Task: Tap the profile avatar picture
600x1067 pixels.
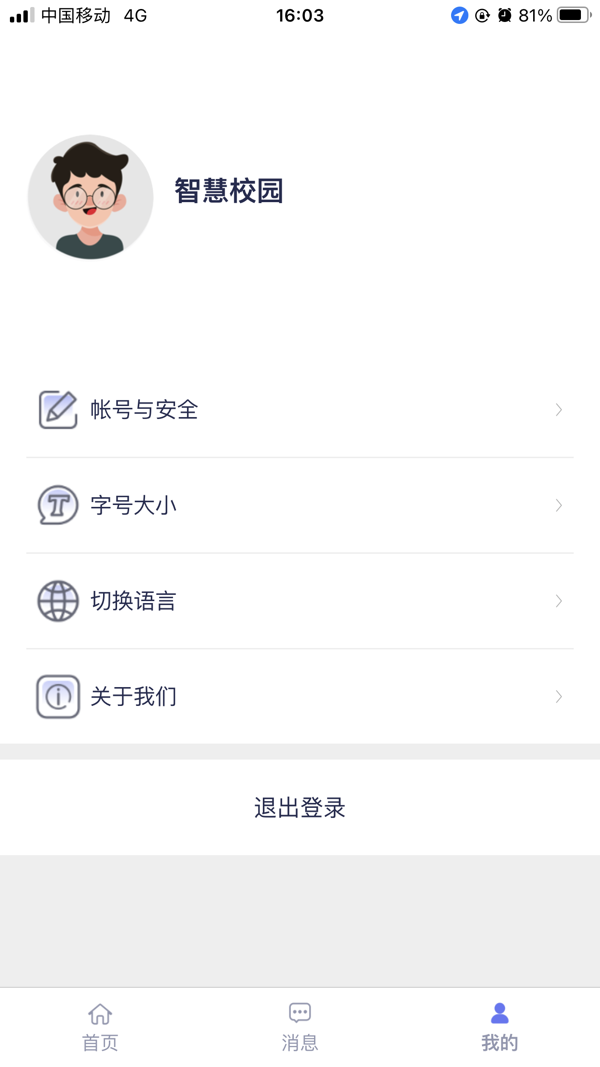Action: click(x=91, y=197)
